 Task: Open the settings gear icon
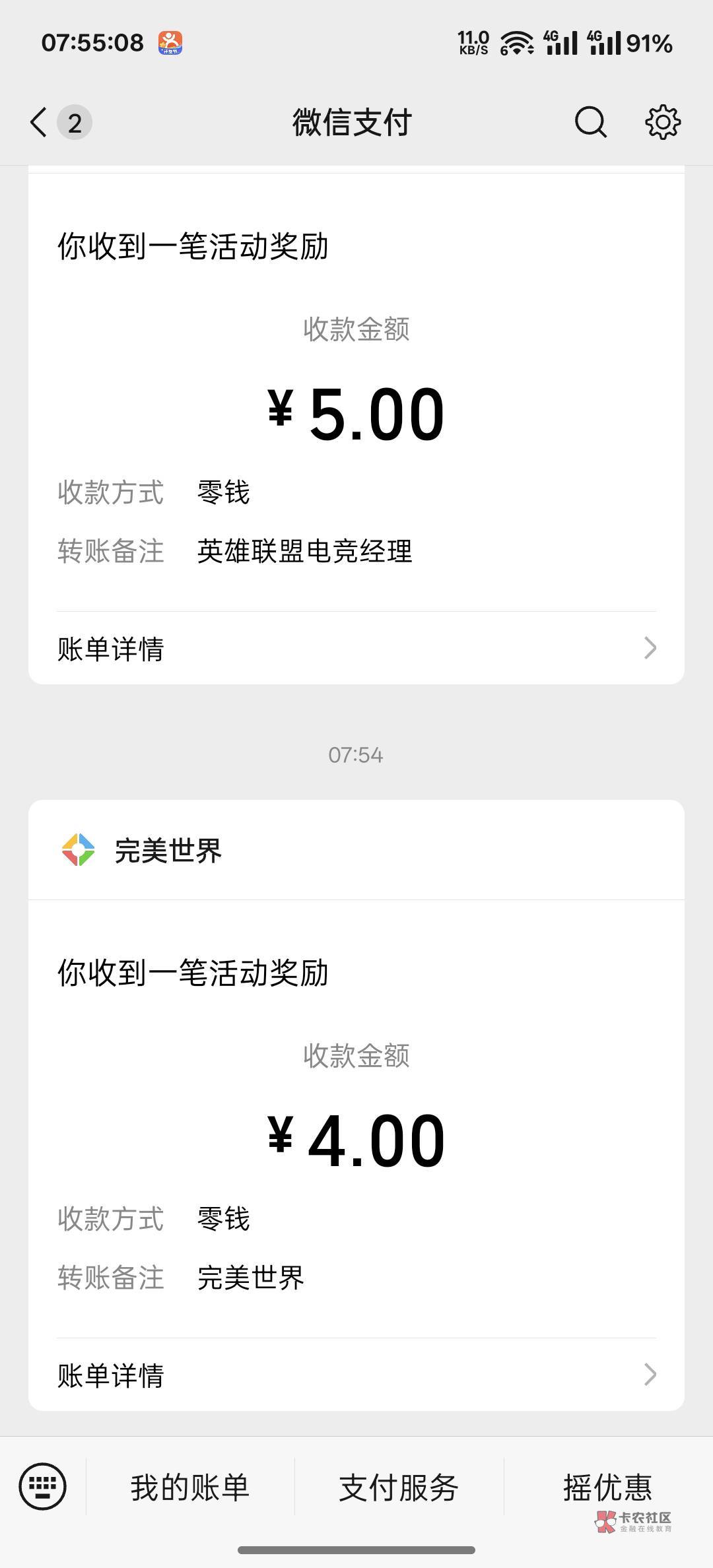tap(662, 123)
